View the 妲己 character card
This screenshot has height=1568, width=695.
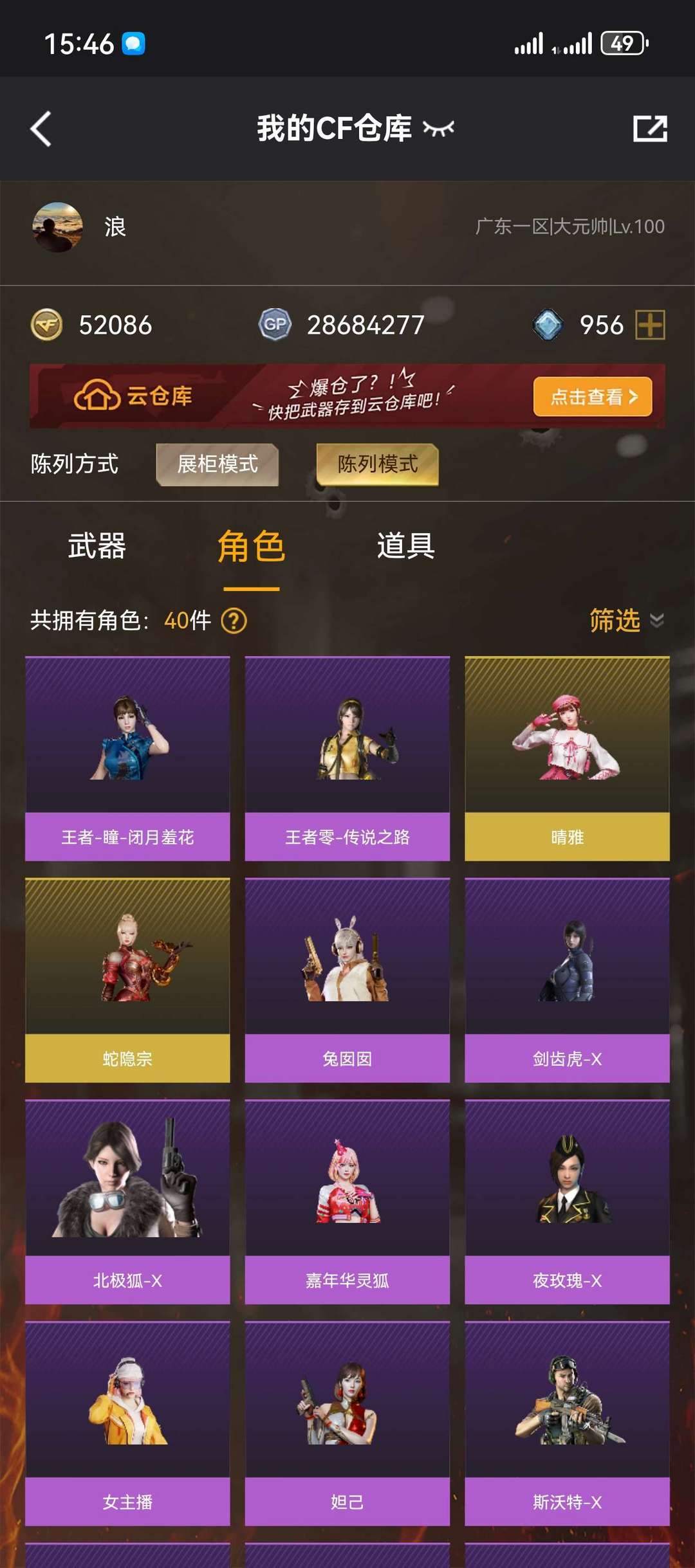(x=347, y=1424)
